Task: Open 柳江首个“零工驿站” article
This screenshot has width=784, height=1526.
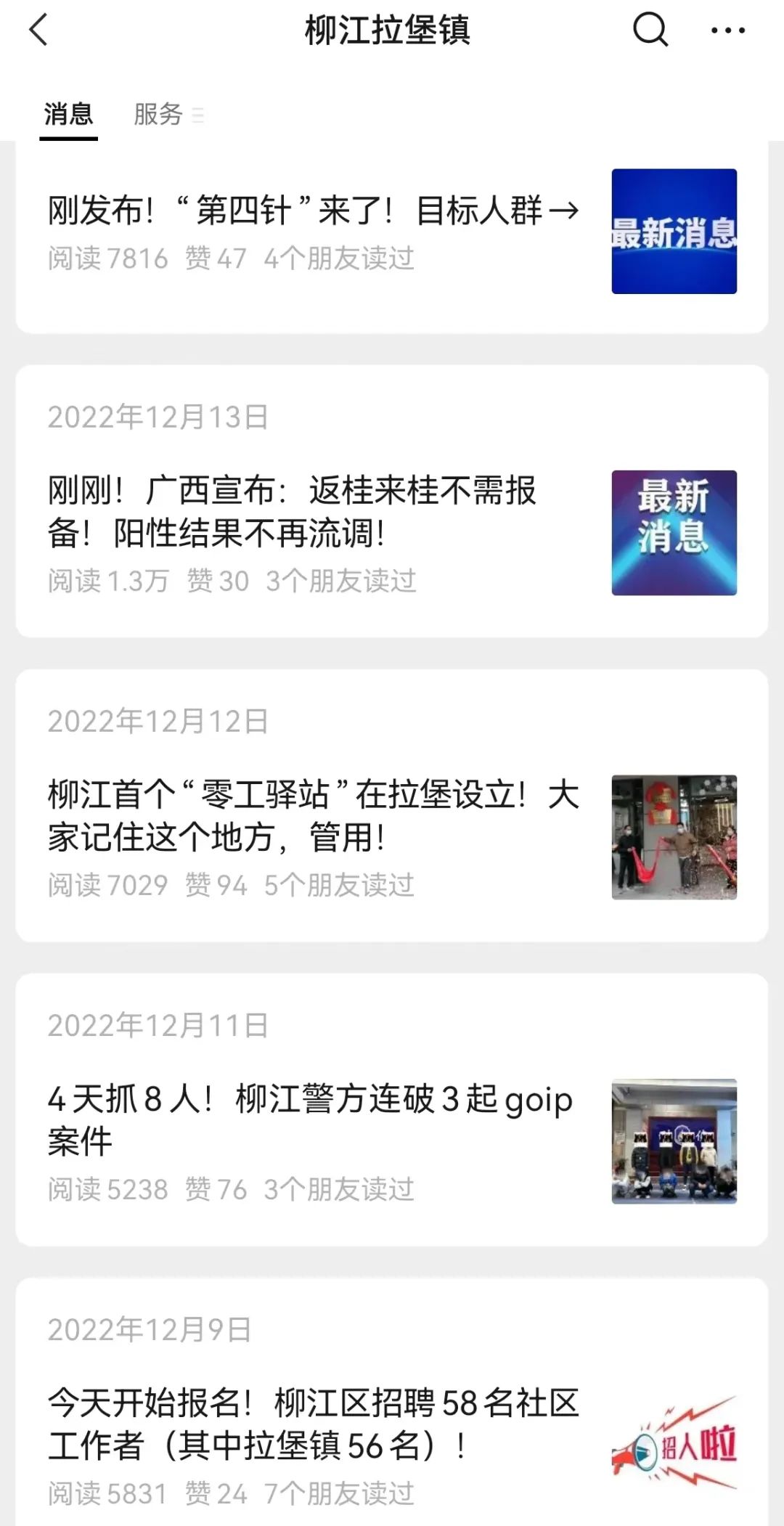Action: [x=313, y=816]
